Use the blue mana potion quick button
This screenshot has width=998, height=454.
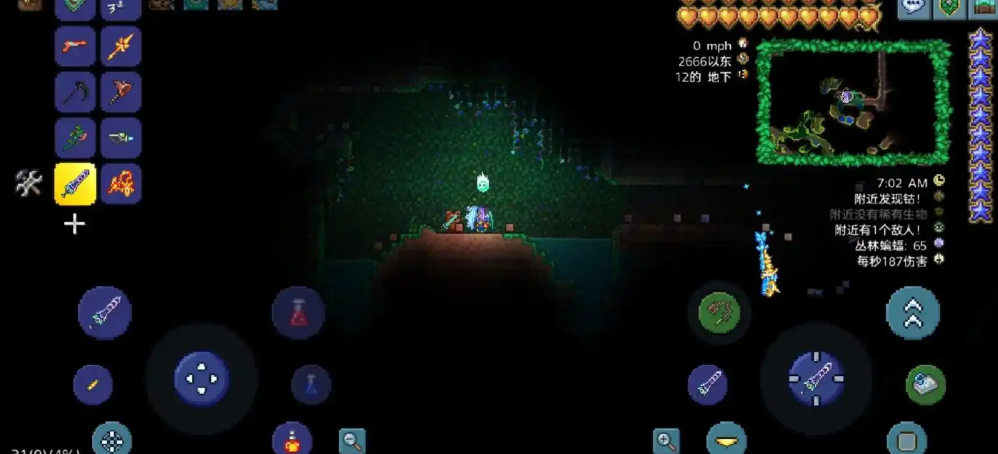[311, 384]
